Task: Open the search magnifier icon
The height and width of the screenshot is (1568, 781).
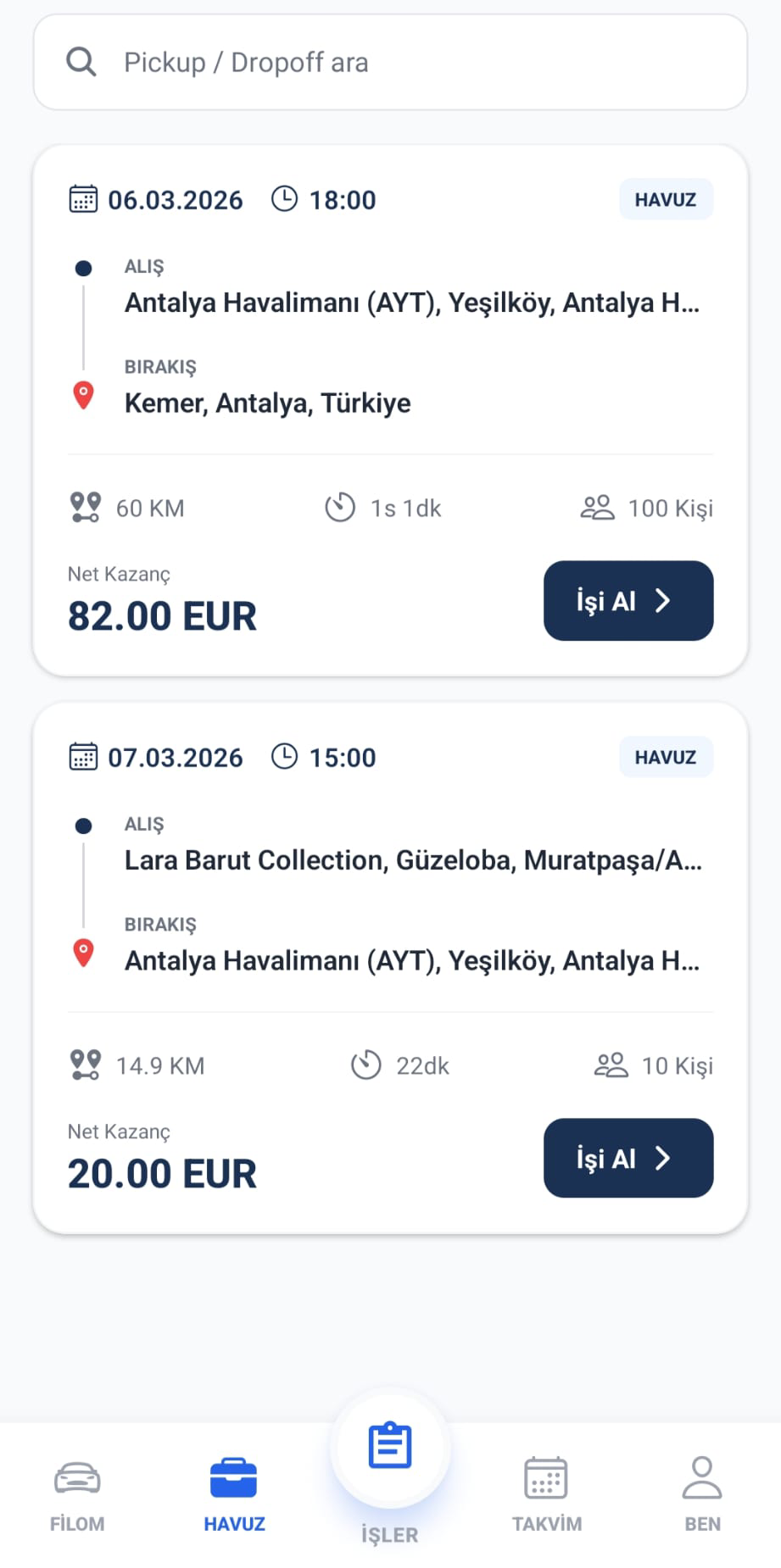Action: point(81,61)
